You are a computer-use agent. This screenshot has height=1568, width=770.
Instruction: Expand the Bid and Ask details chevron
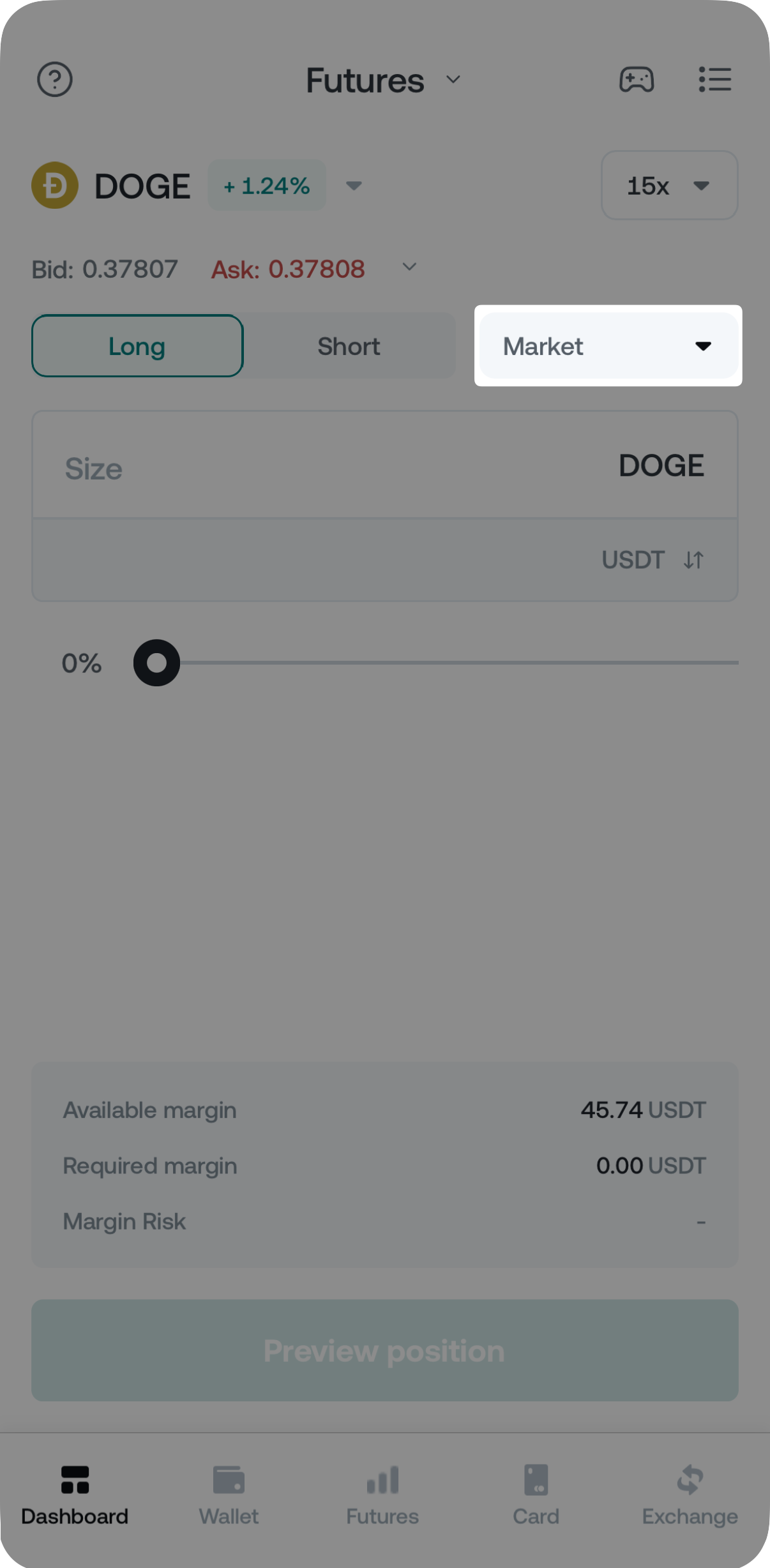[x=409, y=268]
